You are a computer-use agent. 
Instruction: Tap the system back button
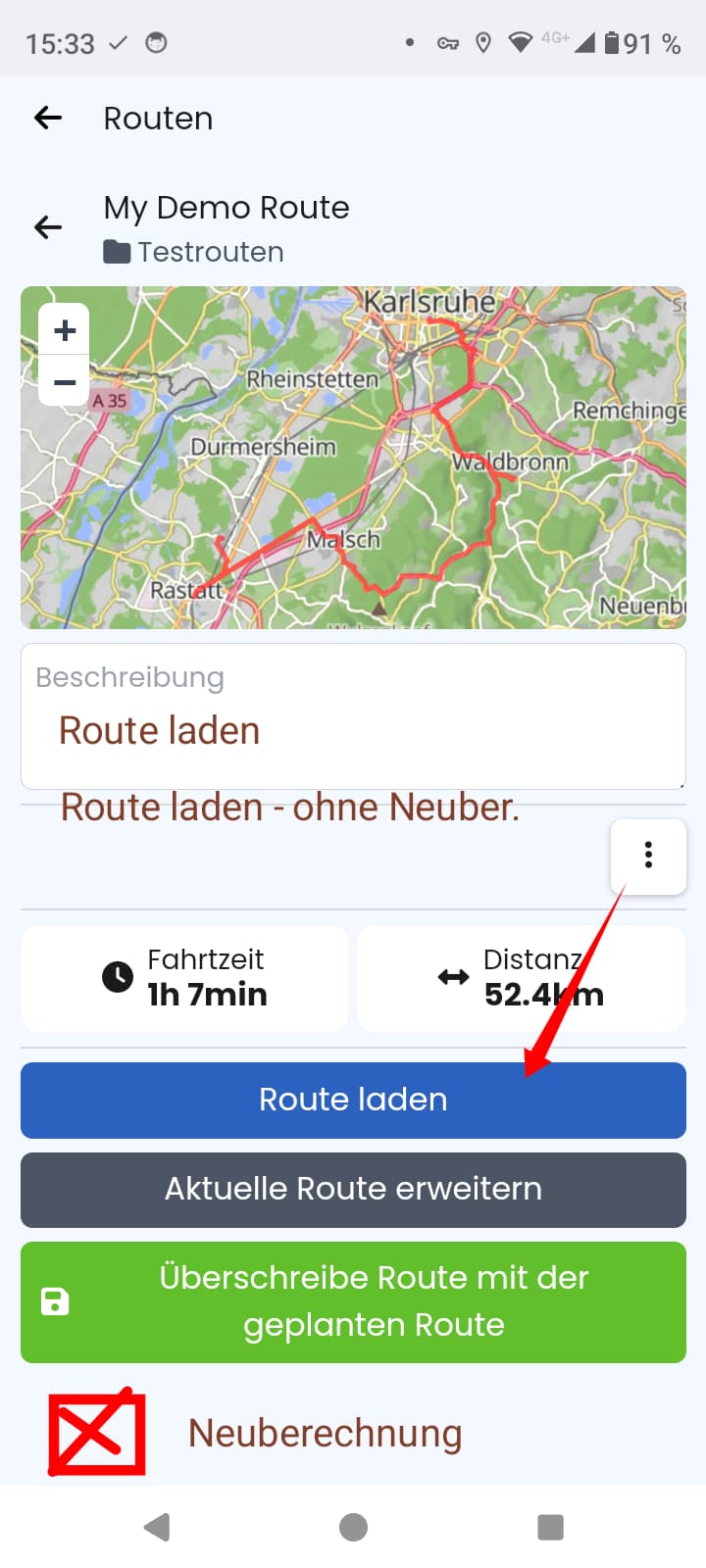157,1526
